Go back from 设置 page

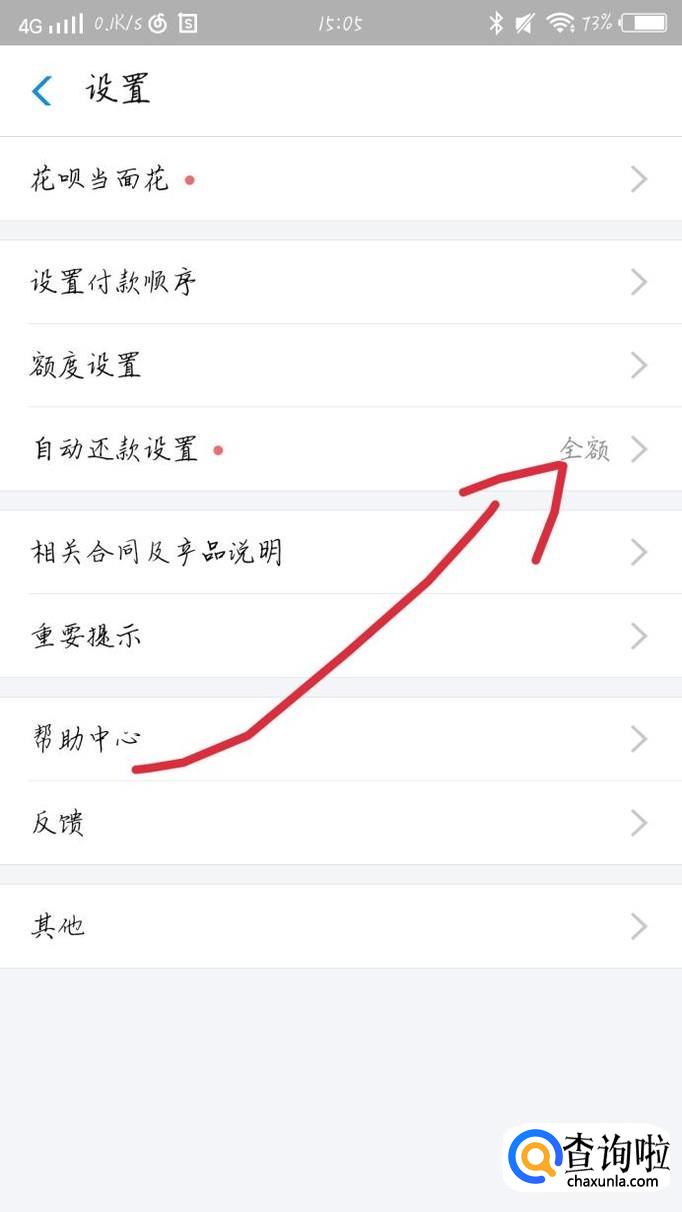pyautogui.click(x=42, y=91)
